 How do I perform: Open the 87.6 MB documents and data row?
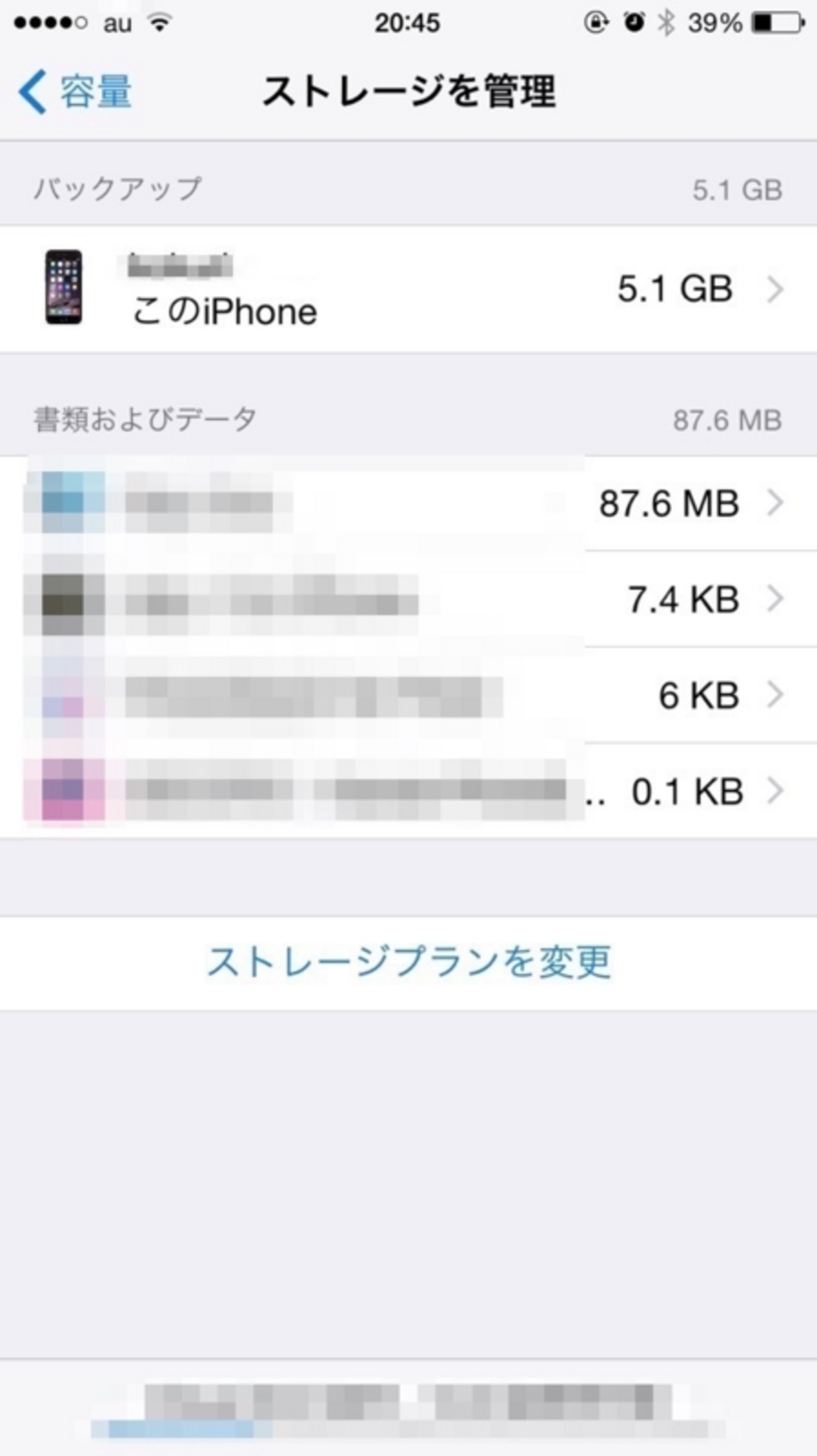pyautogui.click(x=409, y=504)
